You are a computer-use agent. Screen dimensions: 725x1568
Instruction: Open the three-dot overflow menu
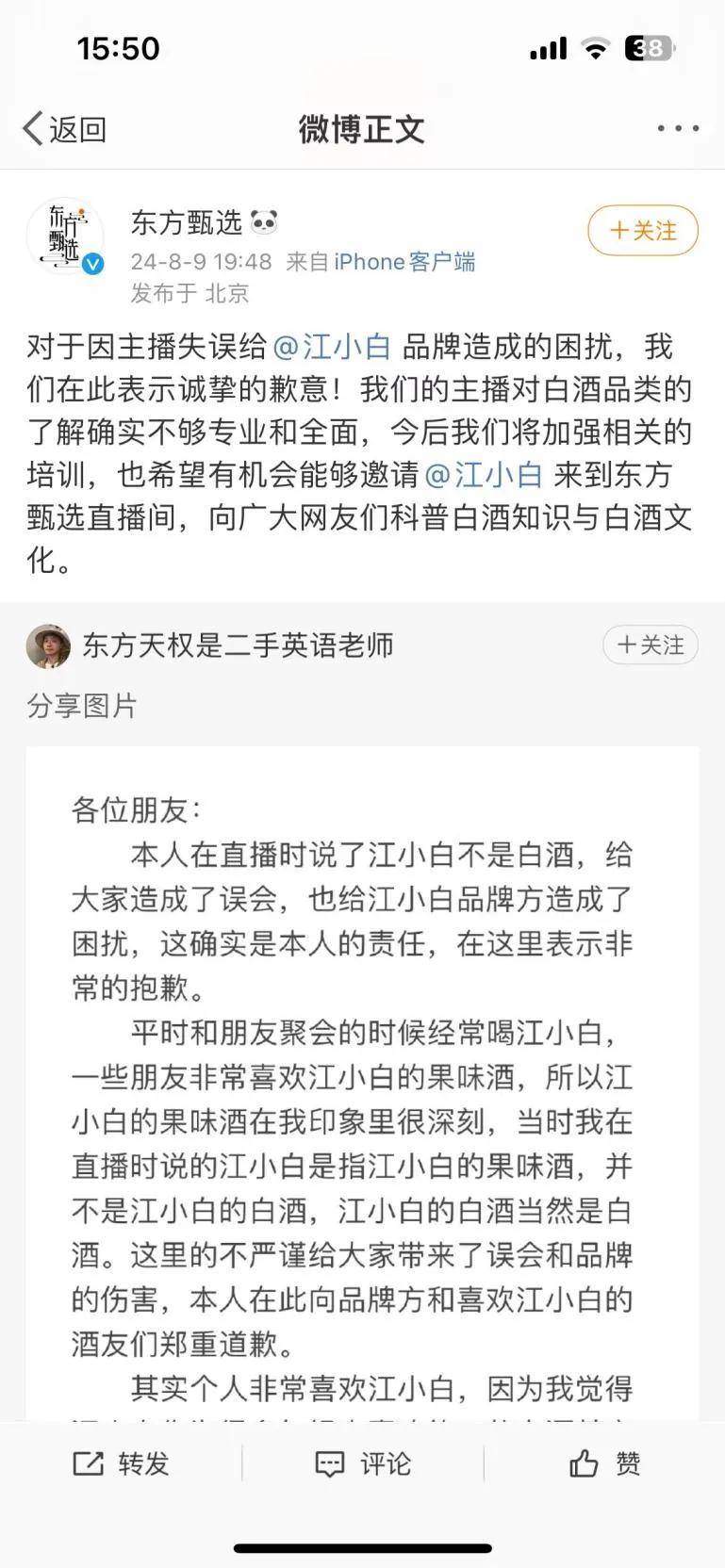pyautogui.click(x=678, y=129)
